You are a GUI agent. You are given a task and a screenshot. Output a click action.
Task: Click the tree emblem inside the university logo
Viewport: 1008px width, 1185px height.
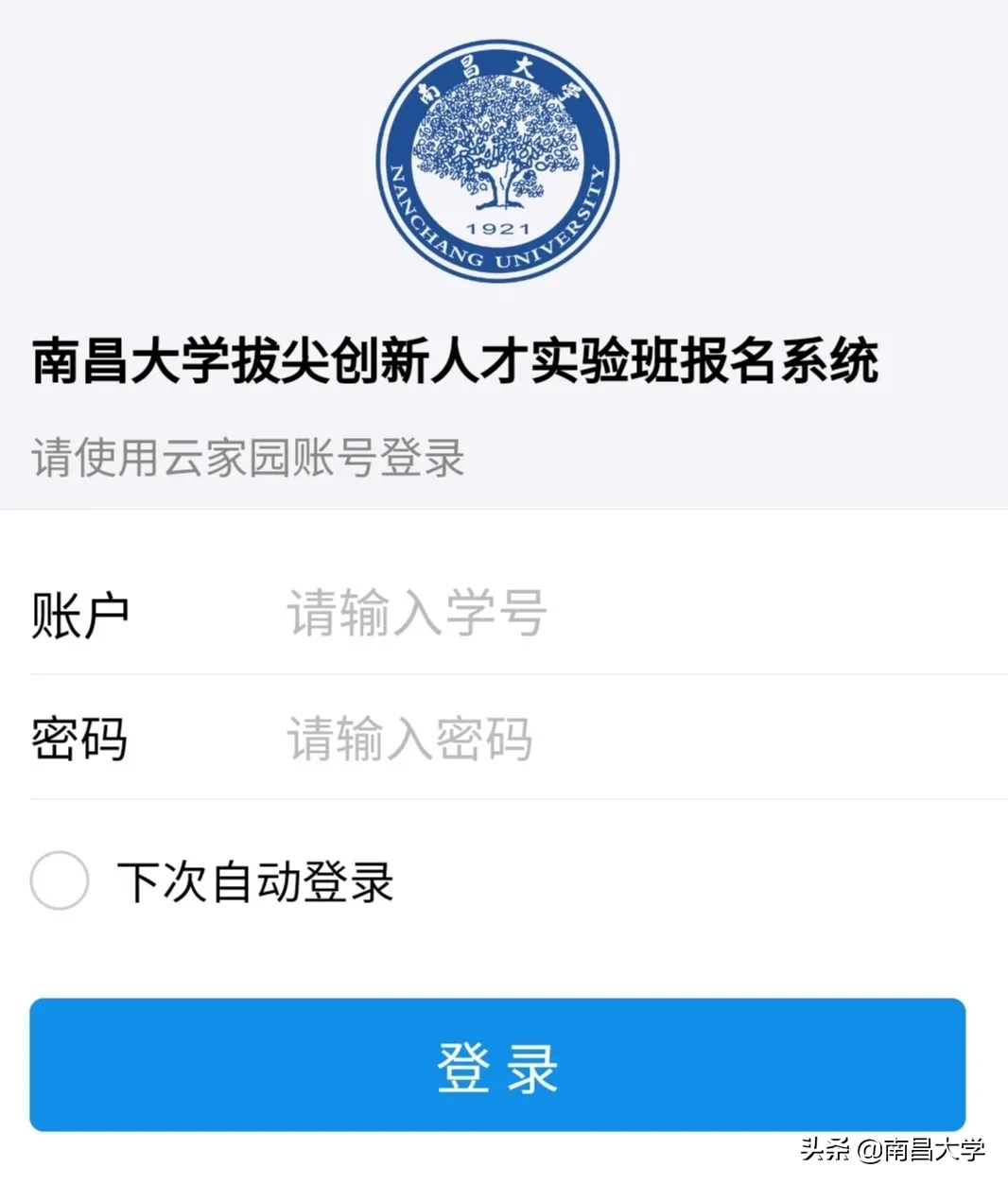[499, 142]
